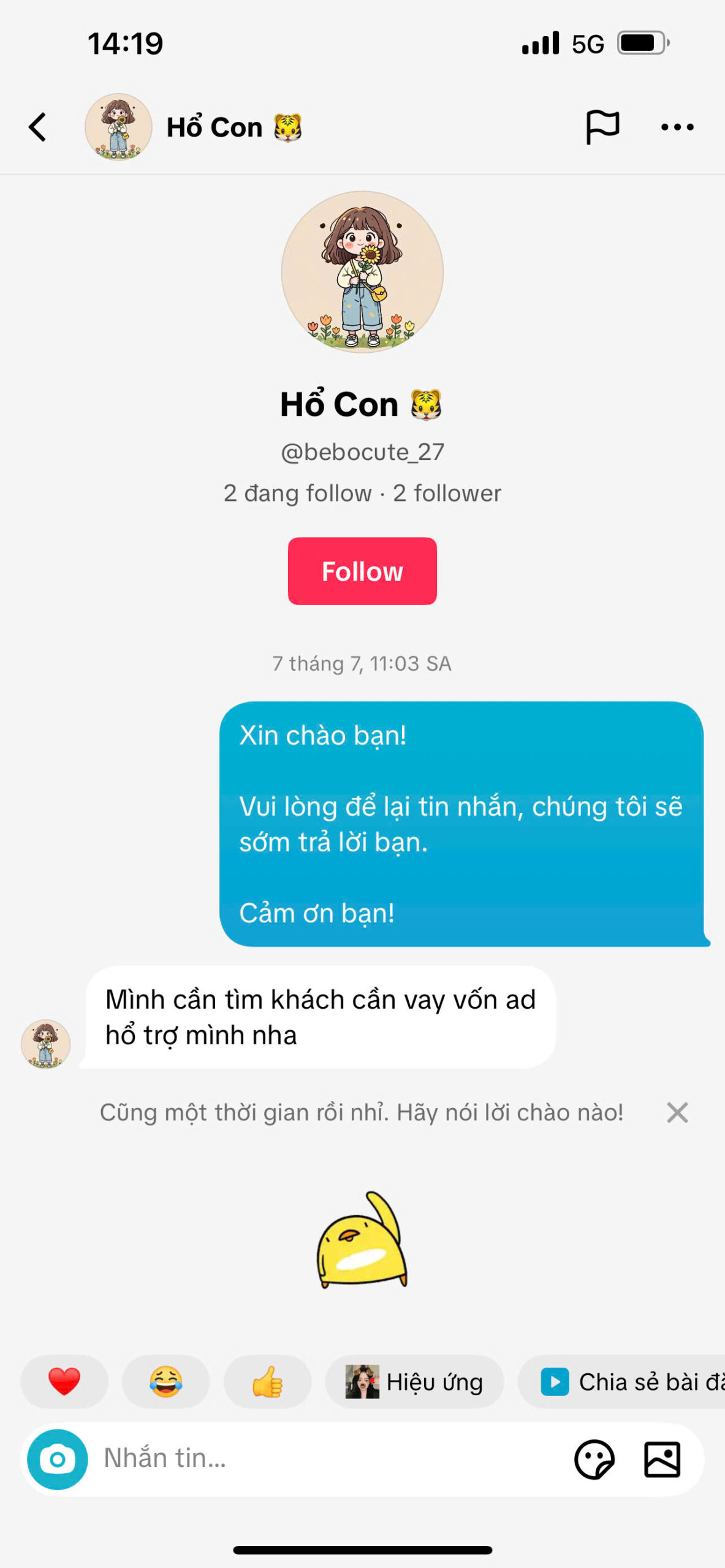Dismiss the say-hello suggestion

click(677, 1112)
